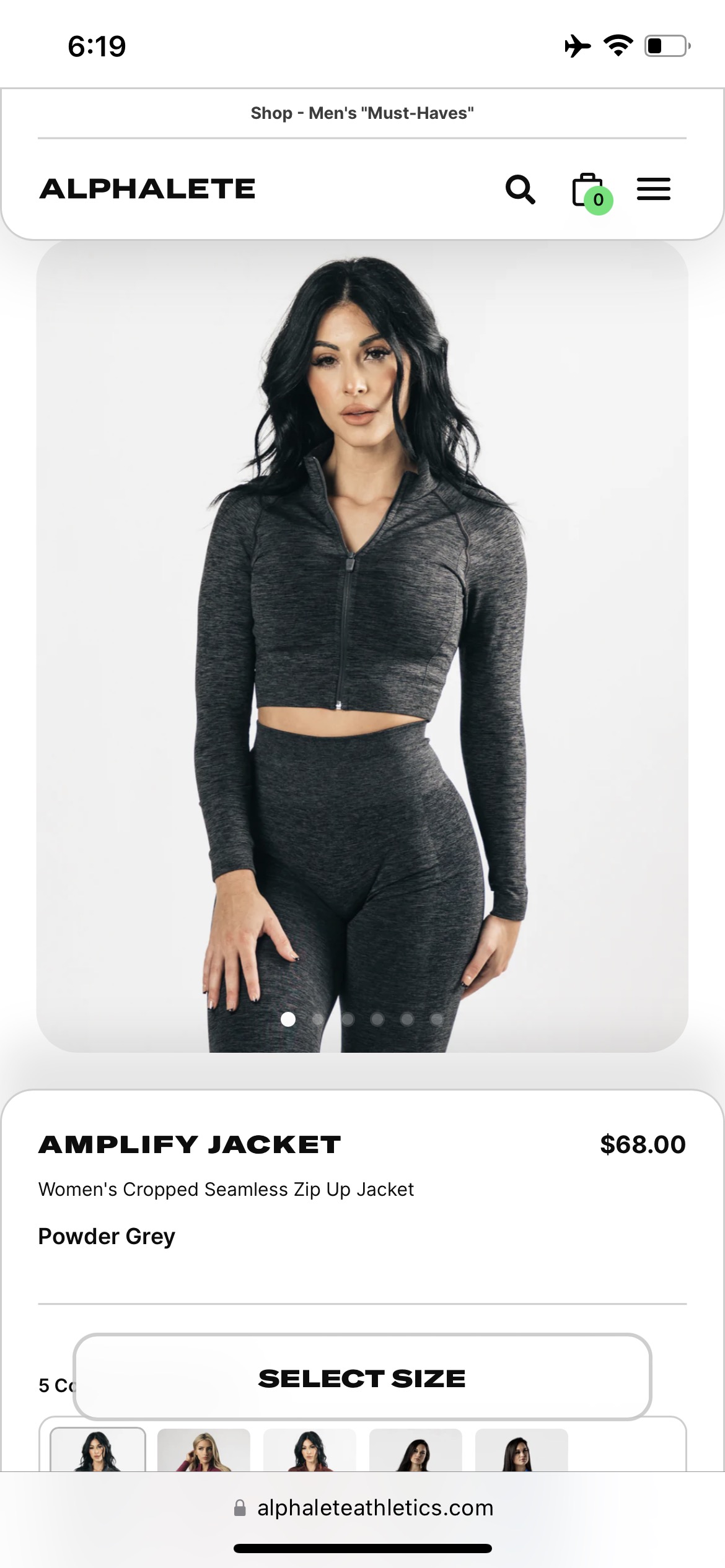
Task: Go to the Alphalete home page logo
Action: (147, 189)
